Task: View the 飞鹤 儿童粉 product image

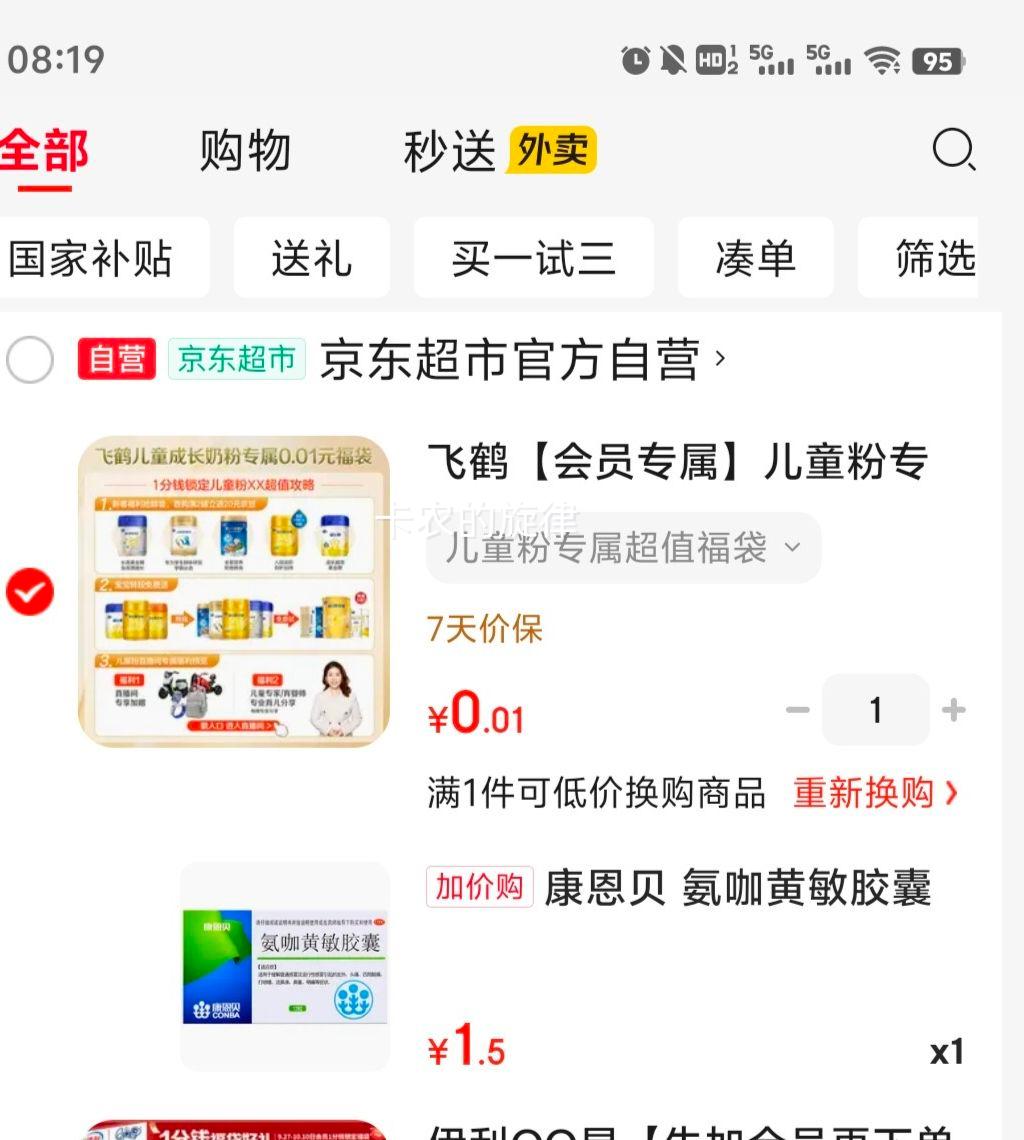Action: [233, 592]
